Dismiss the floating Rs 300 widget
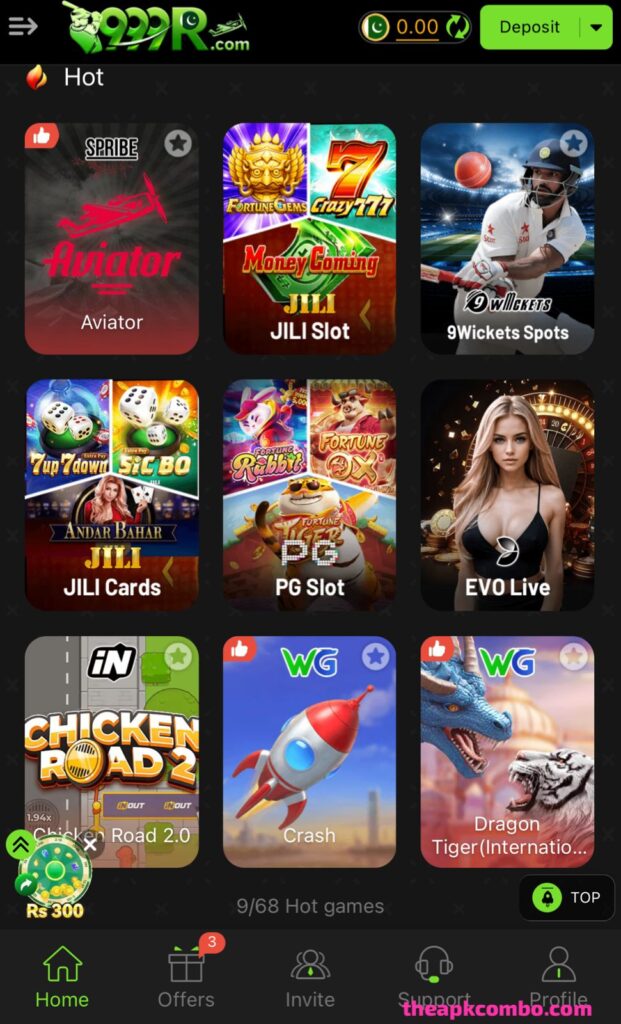Viewport: 621px width, 1024px height. pos(90,845)
